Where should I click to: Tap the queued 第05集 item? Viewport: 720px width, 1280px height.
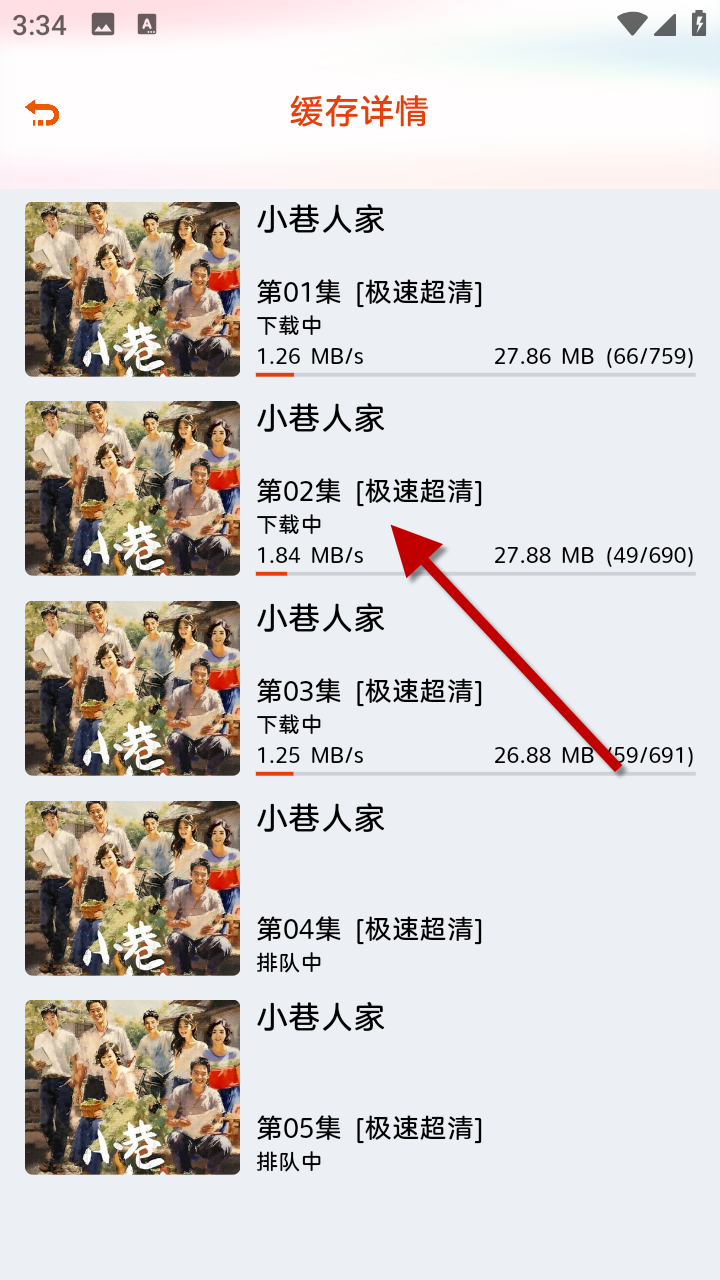tap(360, 1087)
